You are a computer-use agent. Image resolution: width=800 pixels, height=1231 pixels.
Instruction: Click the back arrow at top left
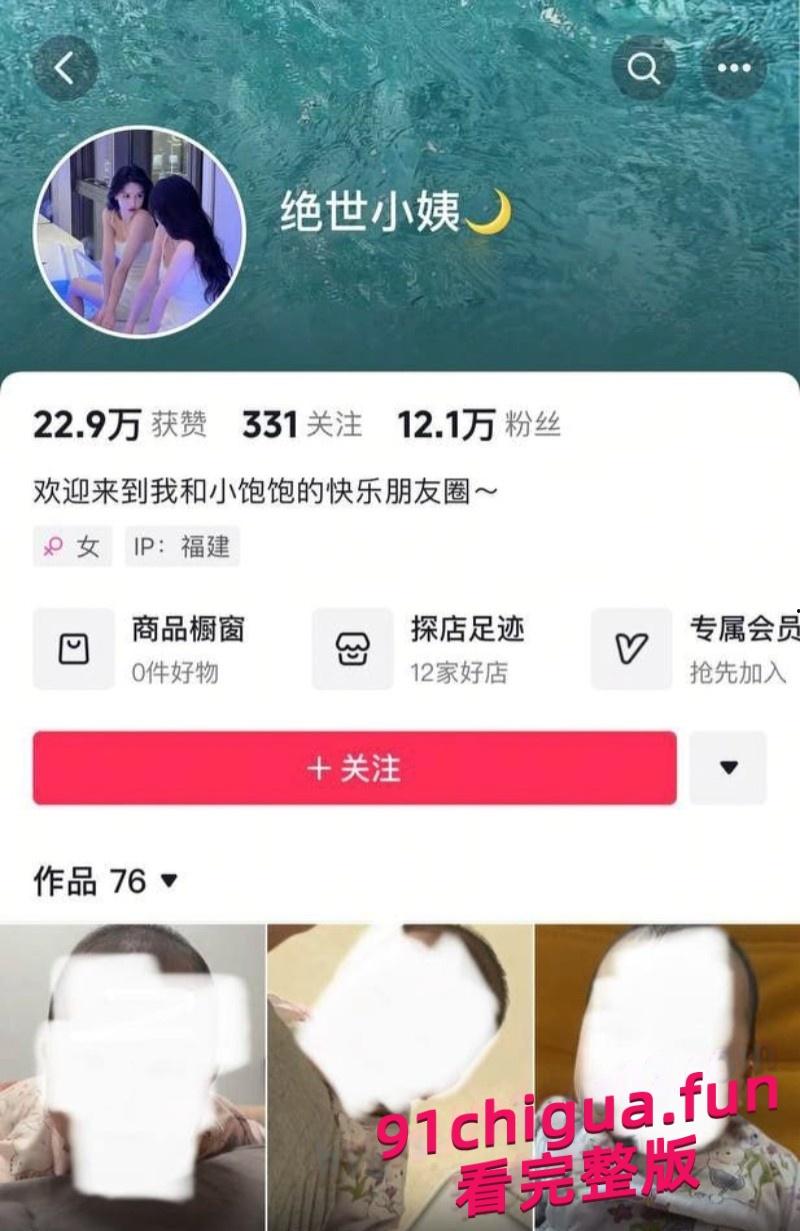pos(64,68)
